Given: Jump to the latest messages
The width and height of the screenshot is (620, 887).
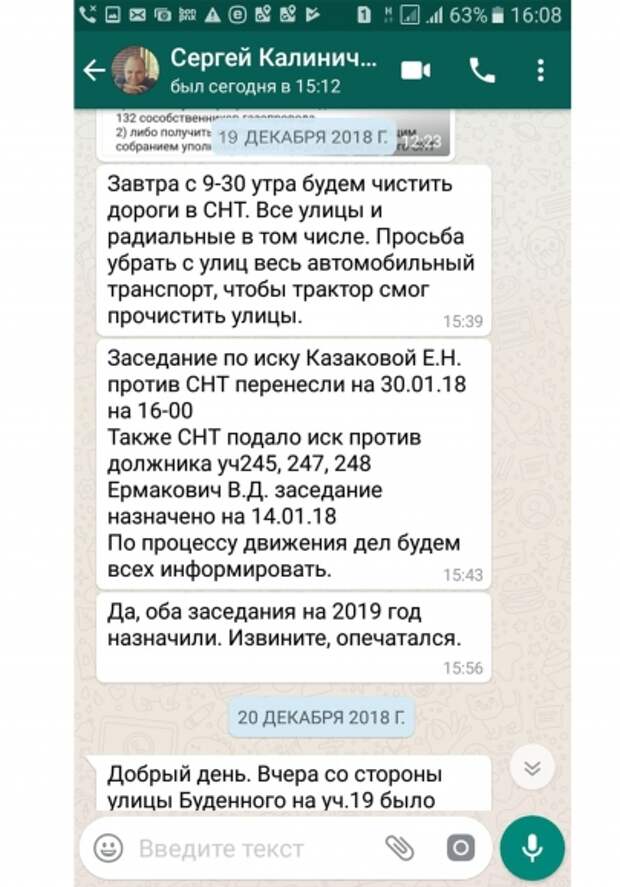Looking at the screenshot, I should (532, 767).
